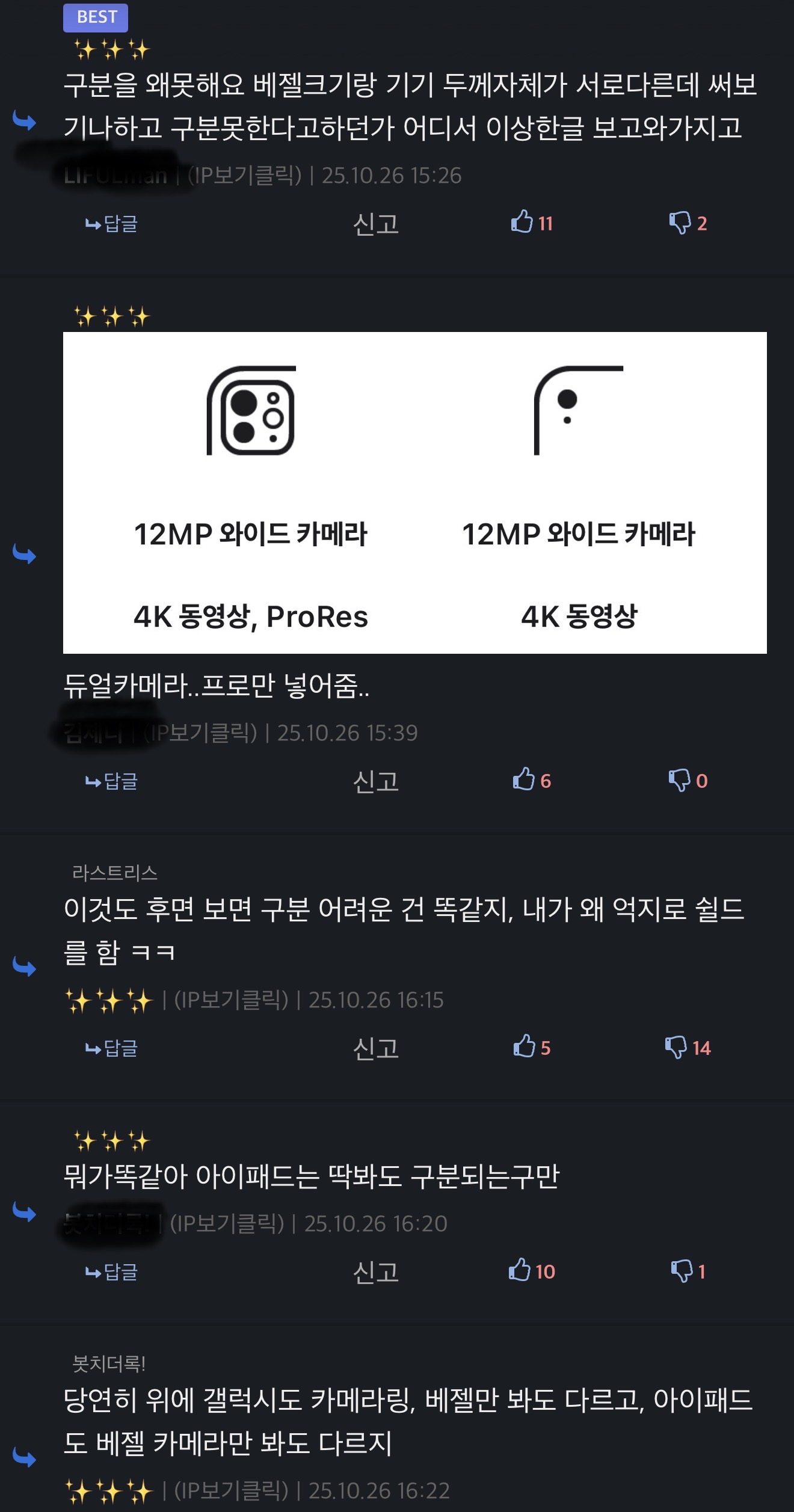Image resolution: width=794 pixels, height=1512 pixels.
Task: Reply to the 16:20 아이패드 comment
Action: pos(112,1272)
